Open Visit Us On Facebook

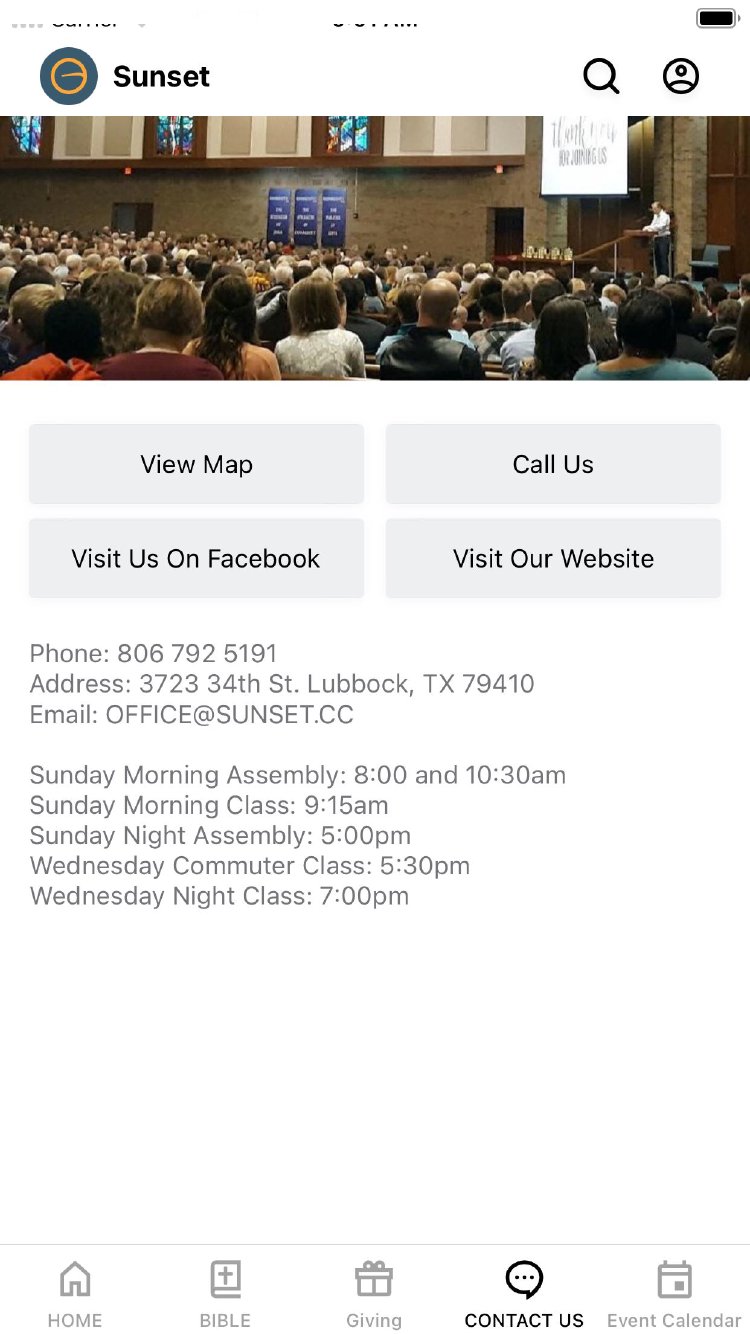(196, 558)
